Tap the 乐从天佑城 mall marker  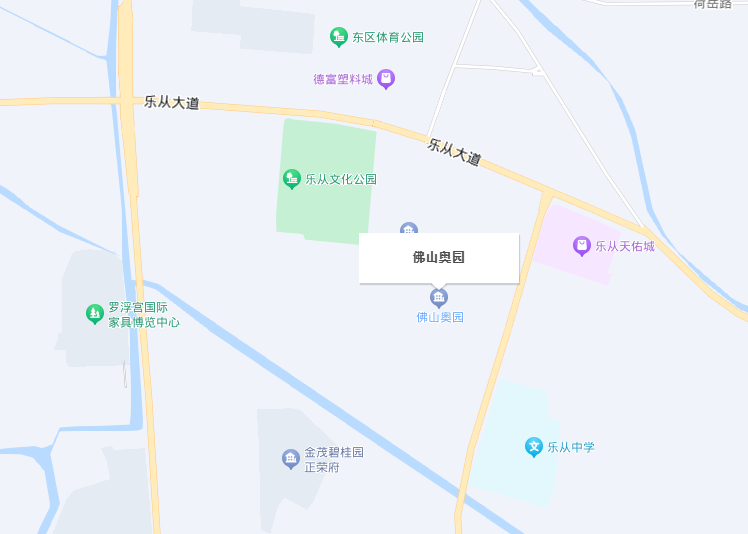point(582,245)
